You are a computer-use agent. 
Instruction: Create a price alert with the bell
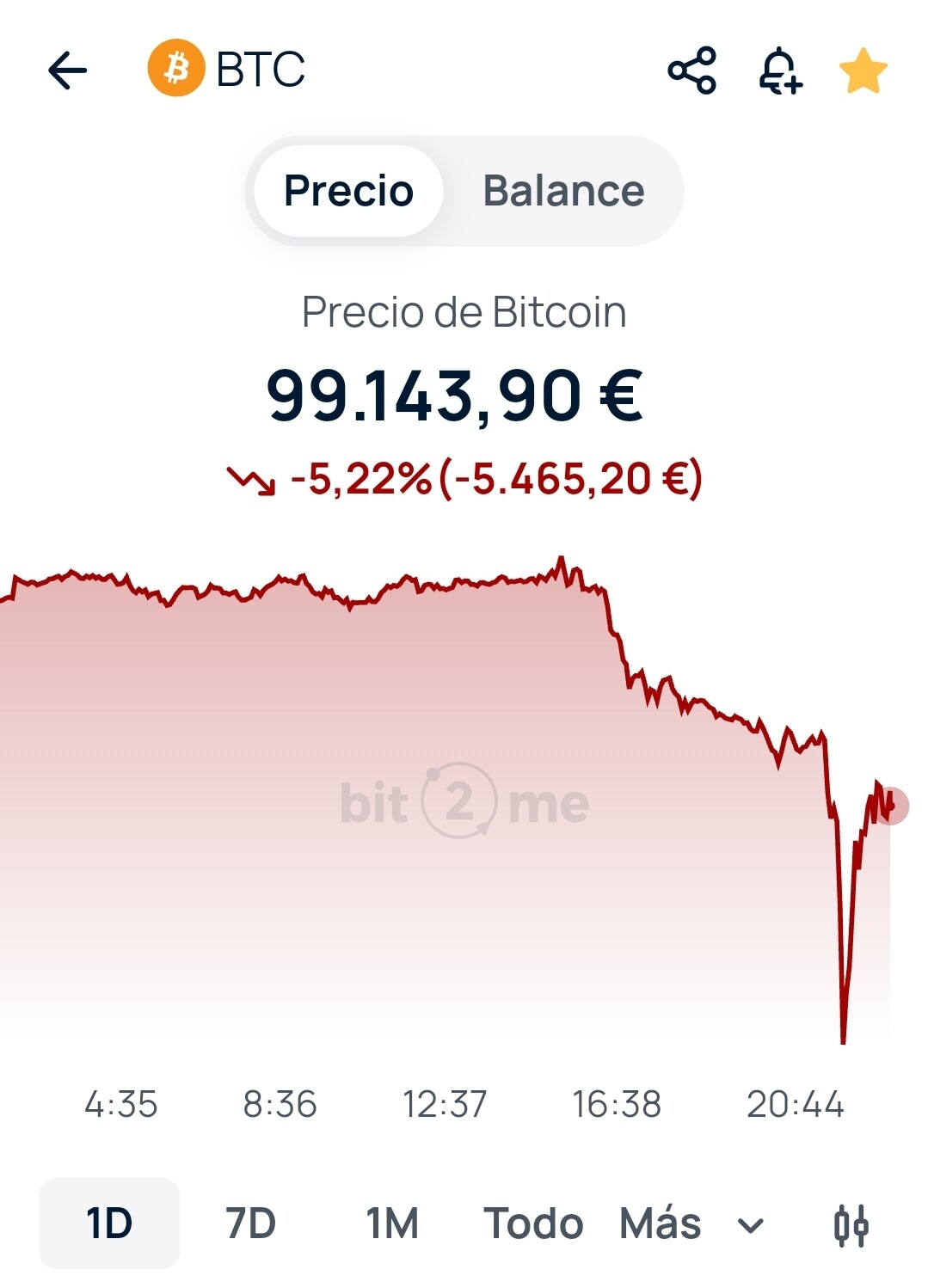[x=780, y=71]
